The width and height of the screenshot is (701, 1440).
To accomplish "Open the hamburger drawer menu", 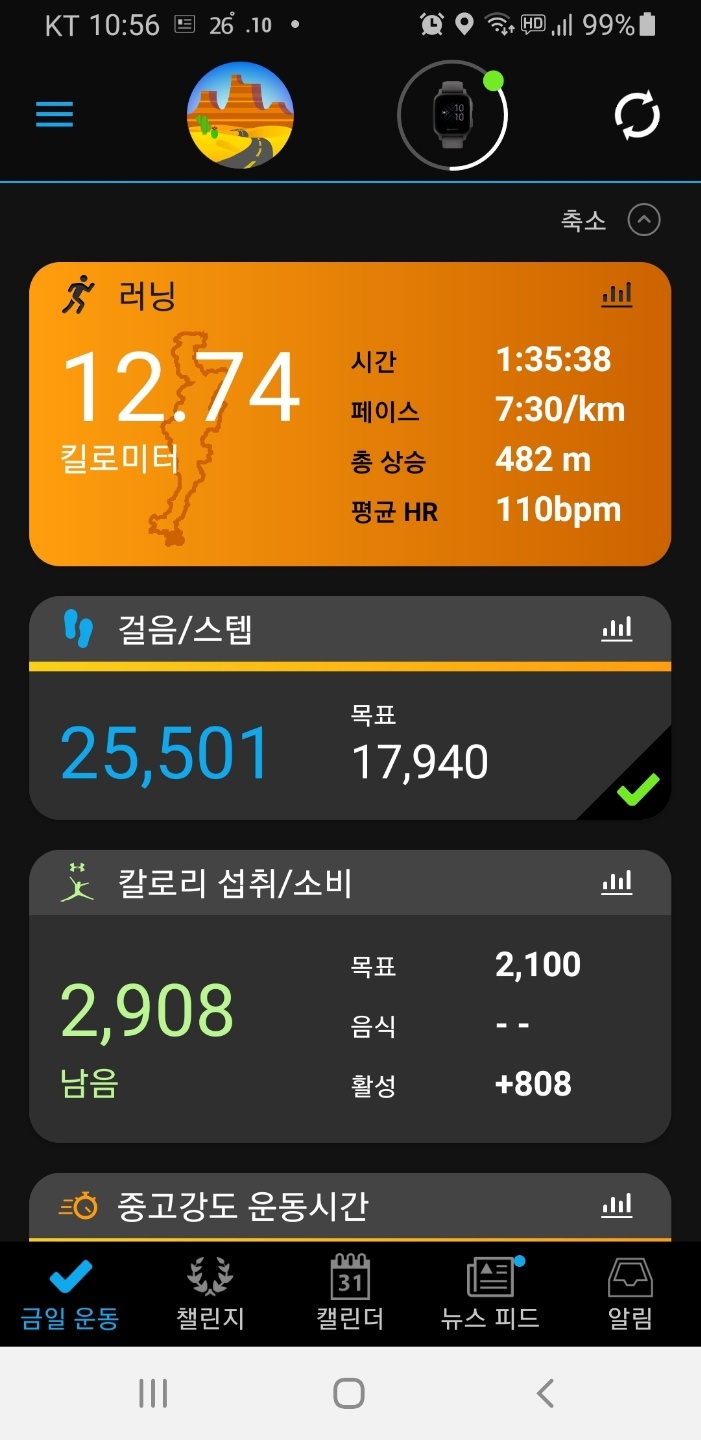I will pos(55,115).
